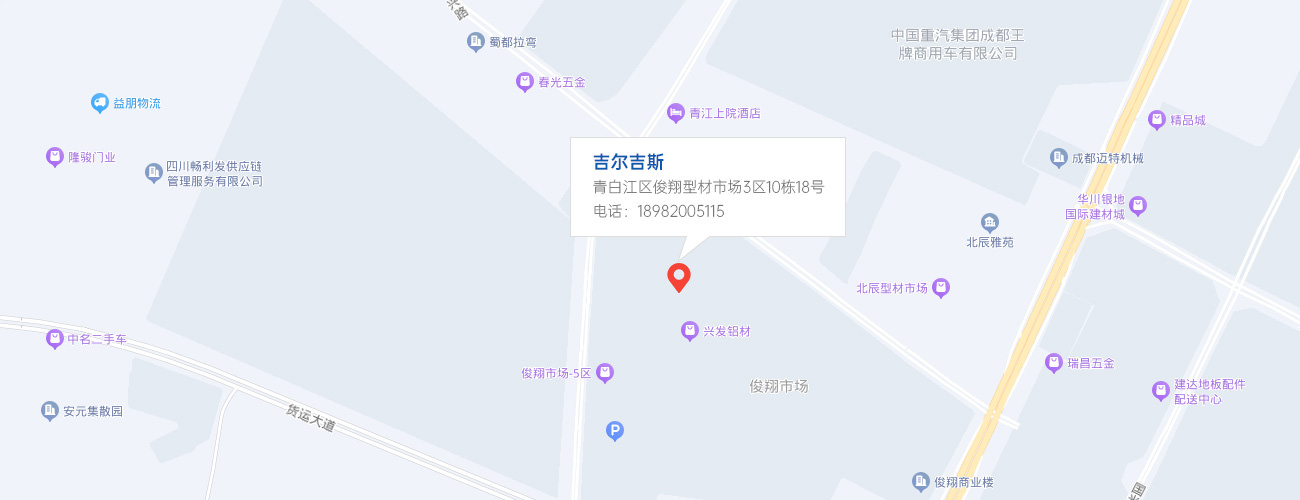Tap the 瑞昌五金 shop marker
The width and height of the screenshot is (1300, 500).
[x=1053, y=363]
